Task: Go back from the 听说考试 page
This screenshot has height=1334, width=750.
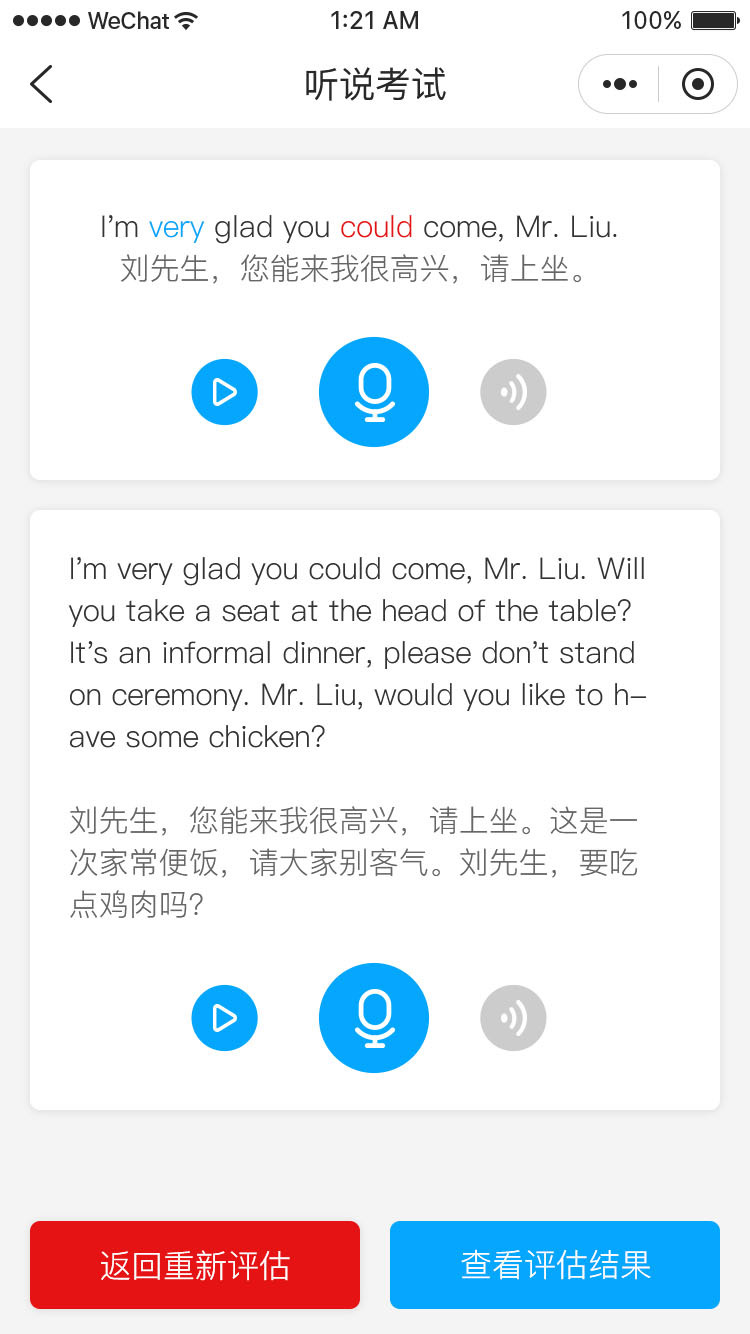Action: (42, 85)
